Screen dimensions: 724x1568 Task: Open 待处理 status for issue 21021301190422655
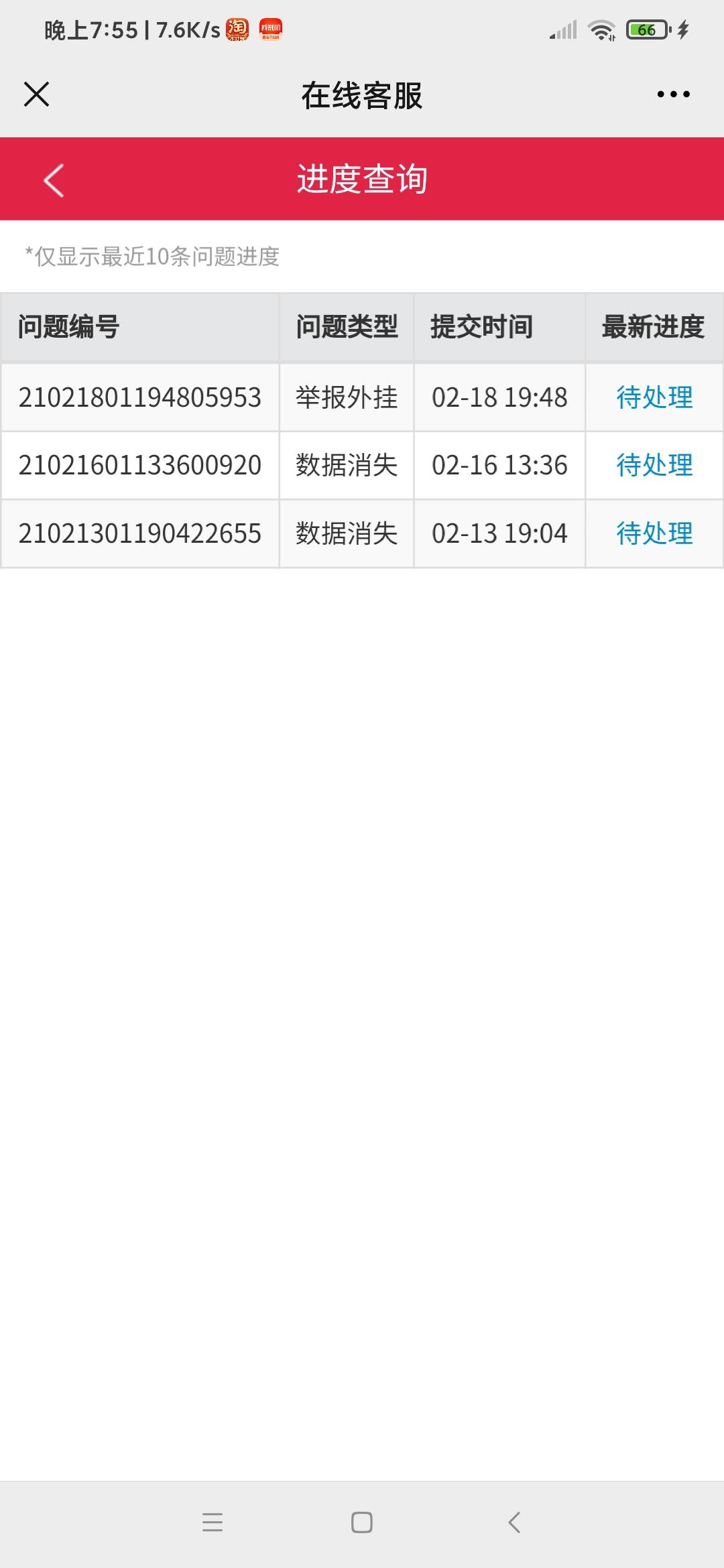coord(654,533)
